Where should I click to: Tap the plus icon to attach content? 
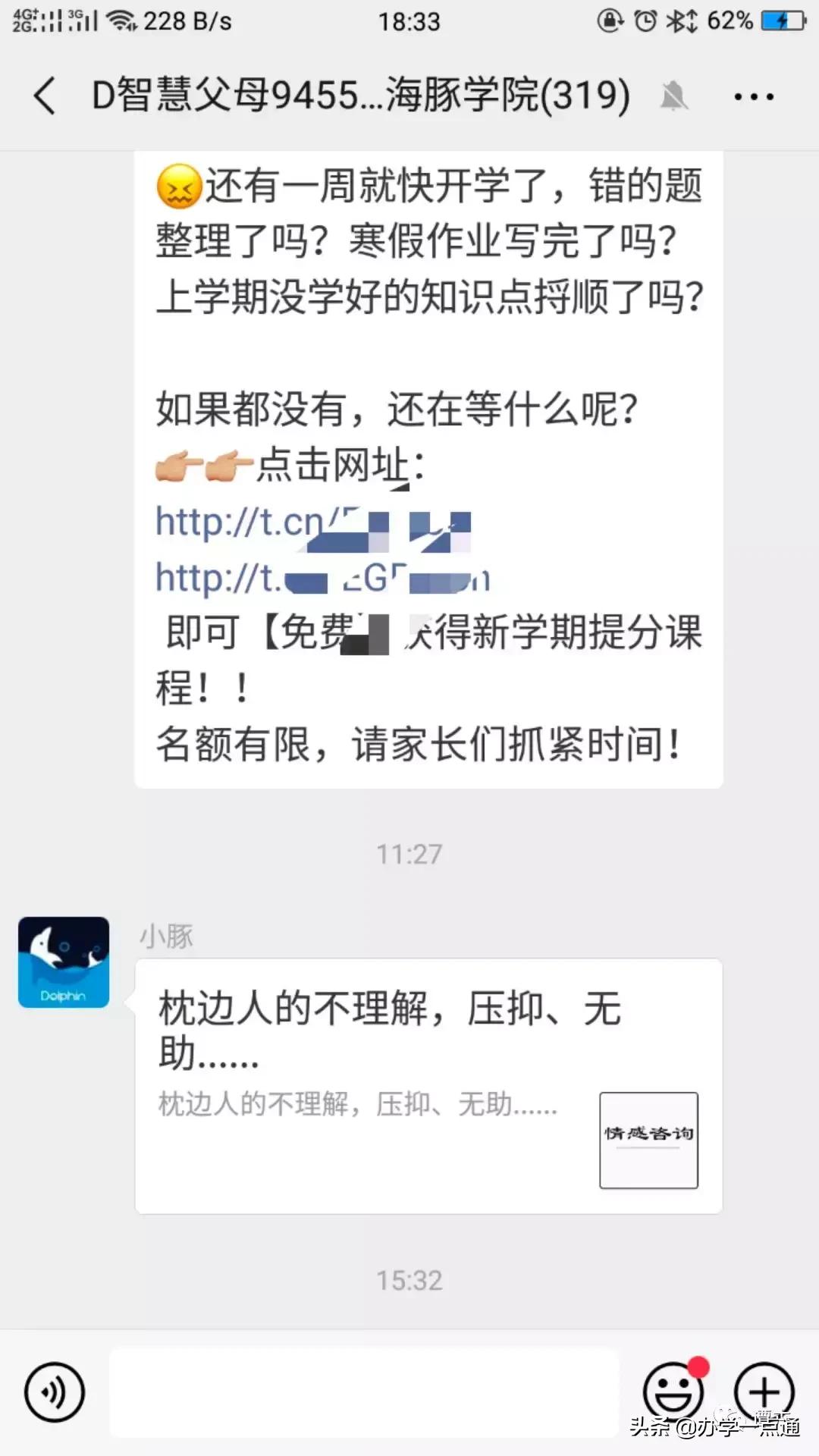click(764, 1394)
